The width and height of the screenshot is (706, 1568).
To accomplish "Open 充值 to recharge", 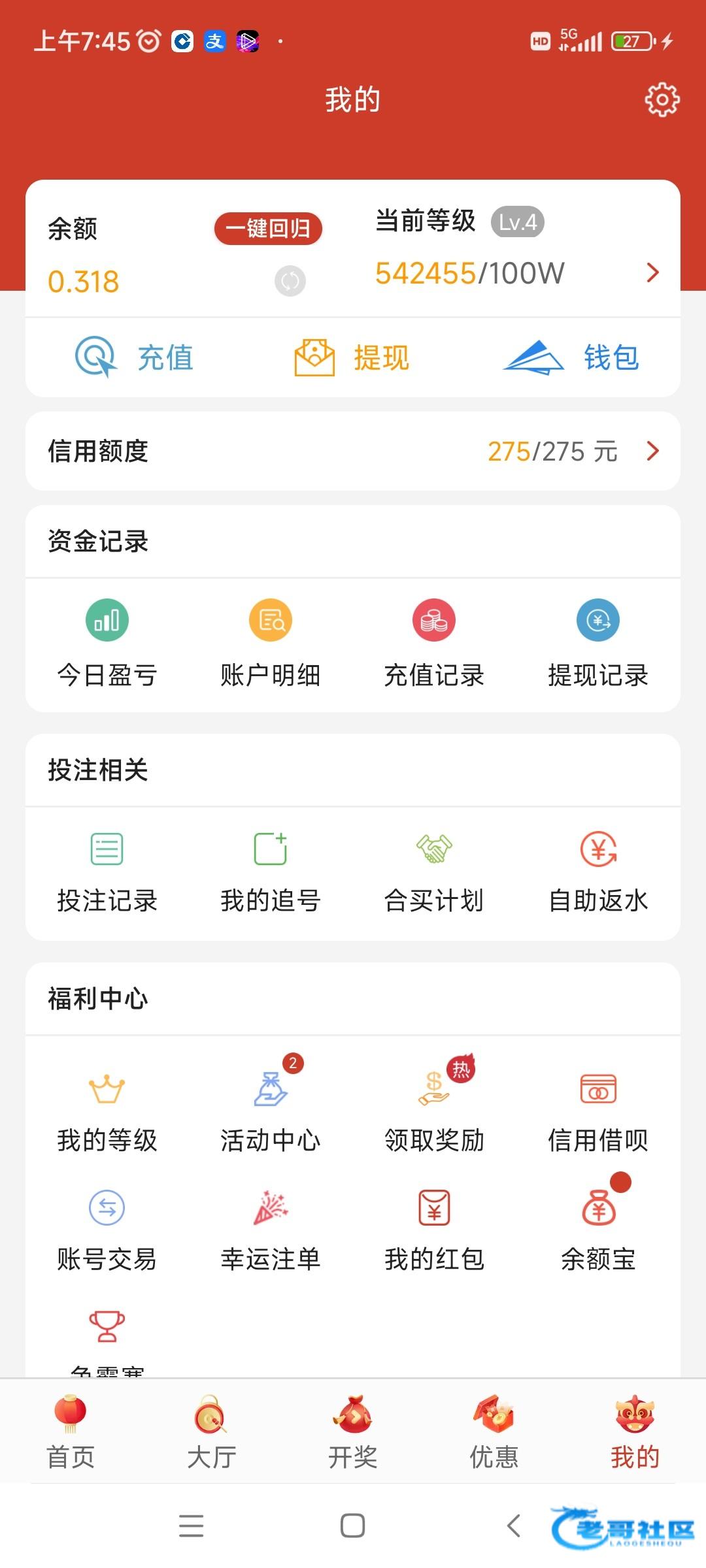I will coord(134,357).
